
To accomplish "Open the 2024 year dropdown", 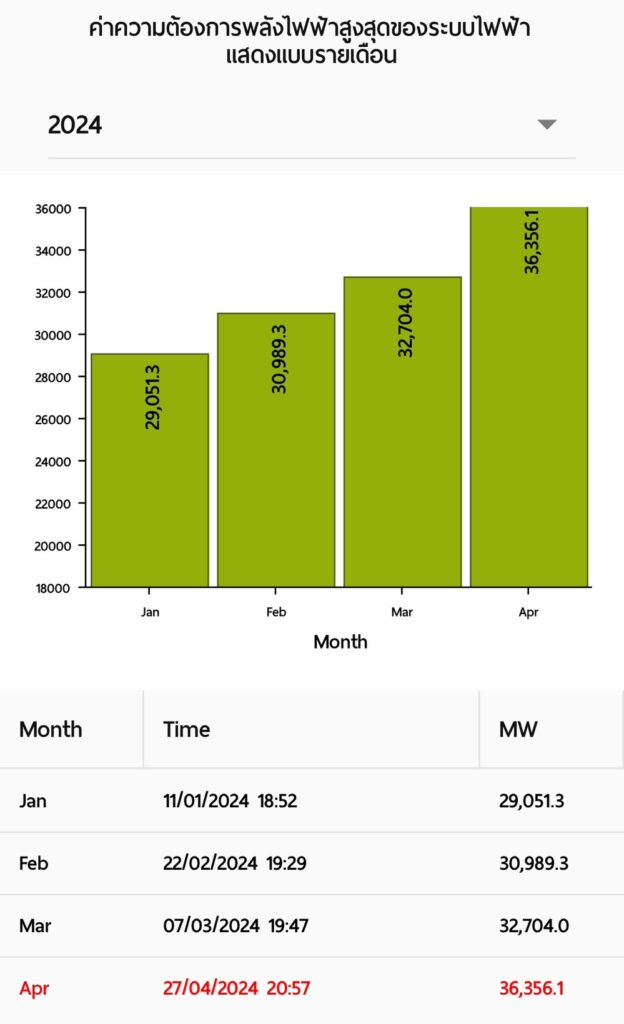I will point(311,125).
